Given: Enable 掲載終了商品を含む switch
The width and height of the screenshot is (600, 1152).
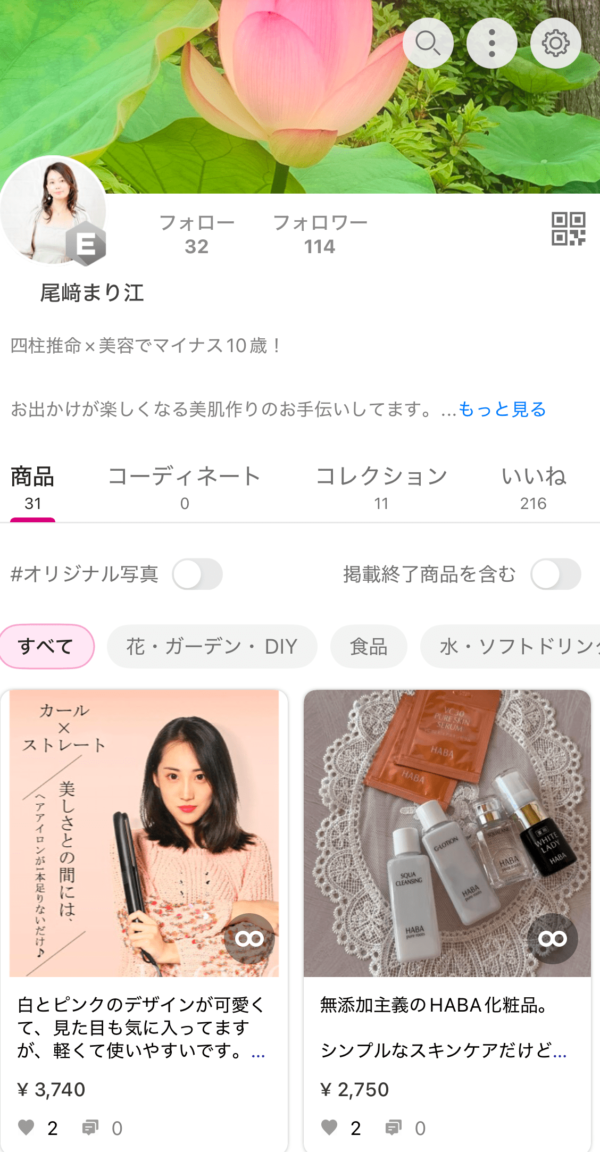Looking at the screenshot, I should click(555, 574).
